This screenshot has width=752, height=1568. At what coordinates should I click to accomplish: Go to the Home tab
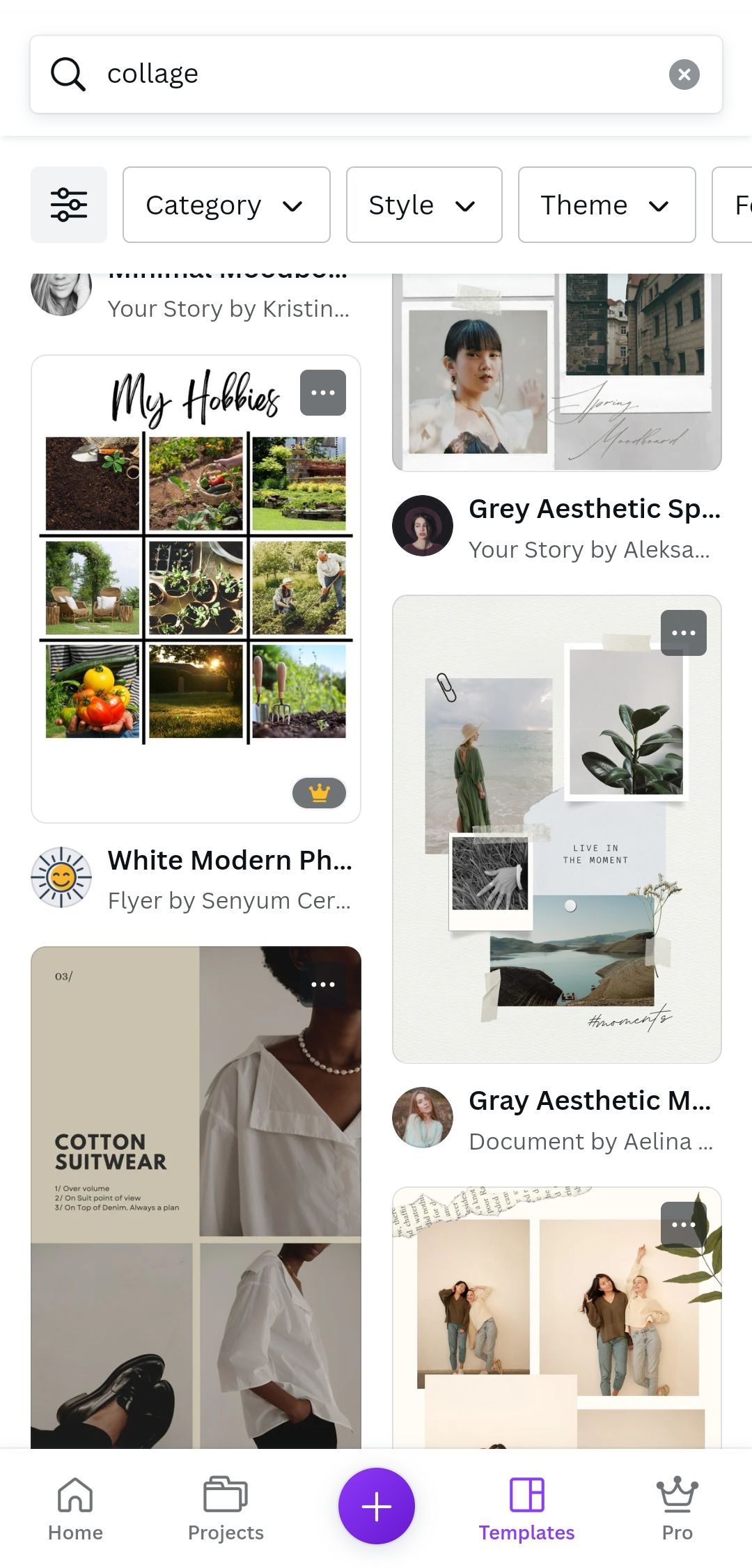tap(75, 1504)
